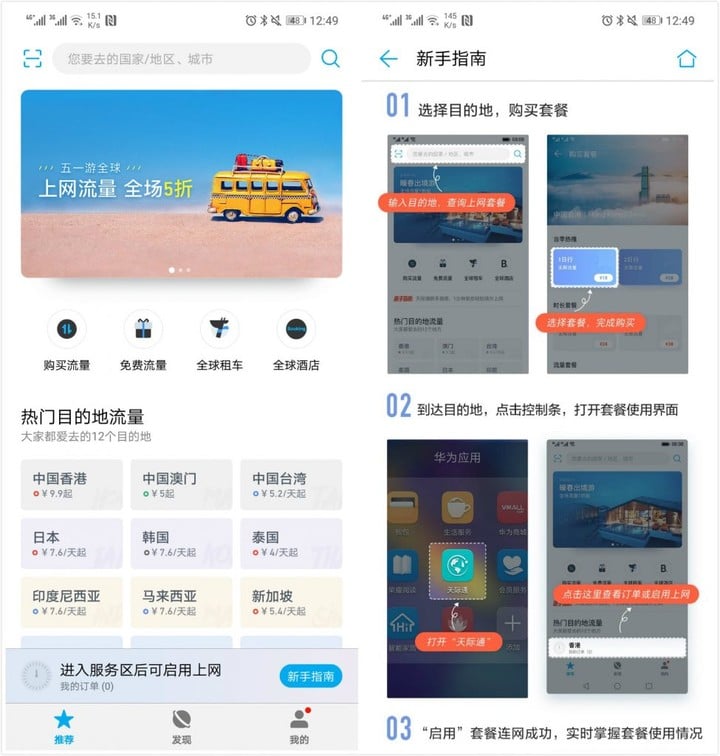Tap the magnifier search icon

coord(330,59)
